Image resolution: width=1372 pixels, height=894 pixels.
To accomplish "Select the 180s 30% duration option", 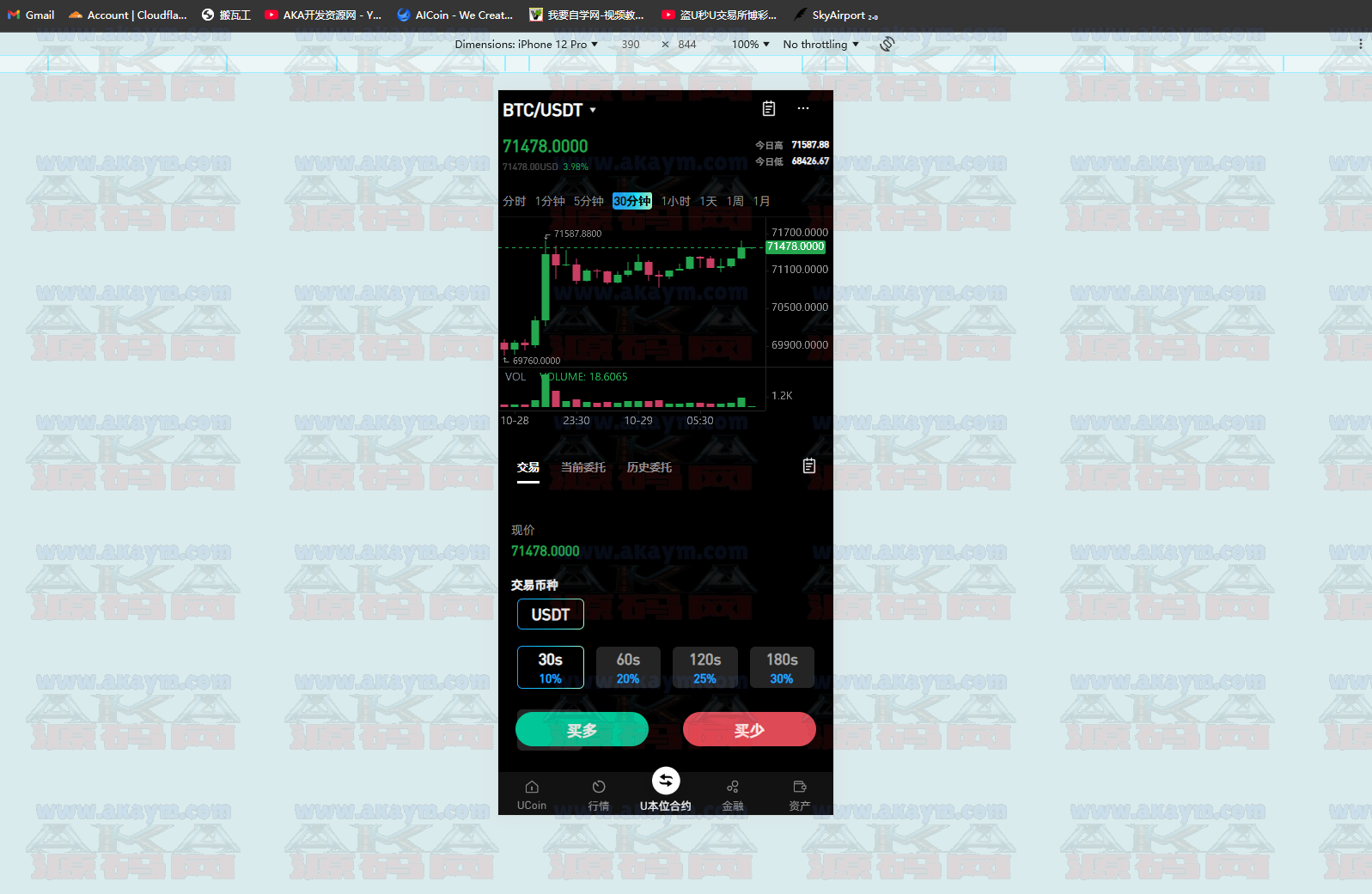I will (x=782, y=667).
